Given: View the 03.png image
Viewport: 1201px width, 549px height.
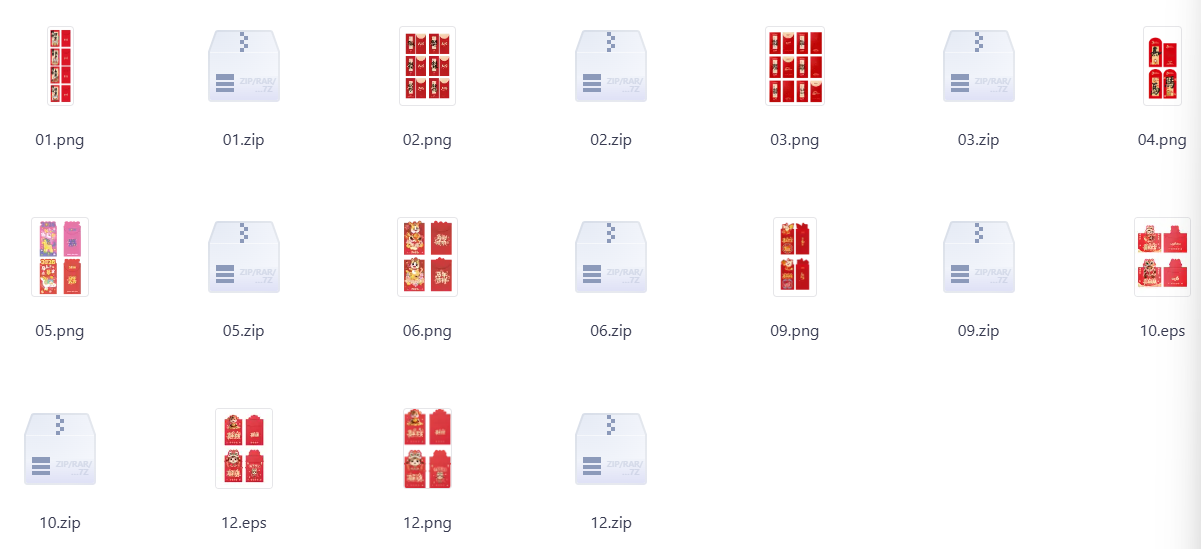Looking at the screenshot, I should coord(795,67).
